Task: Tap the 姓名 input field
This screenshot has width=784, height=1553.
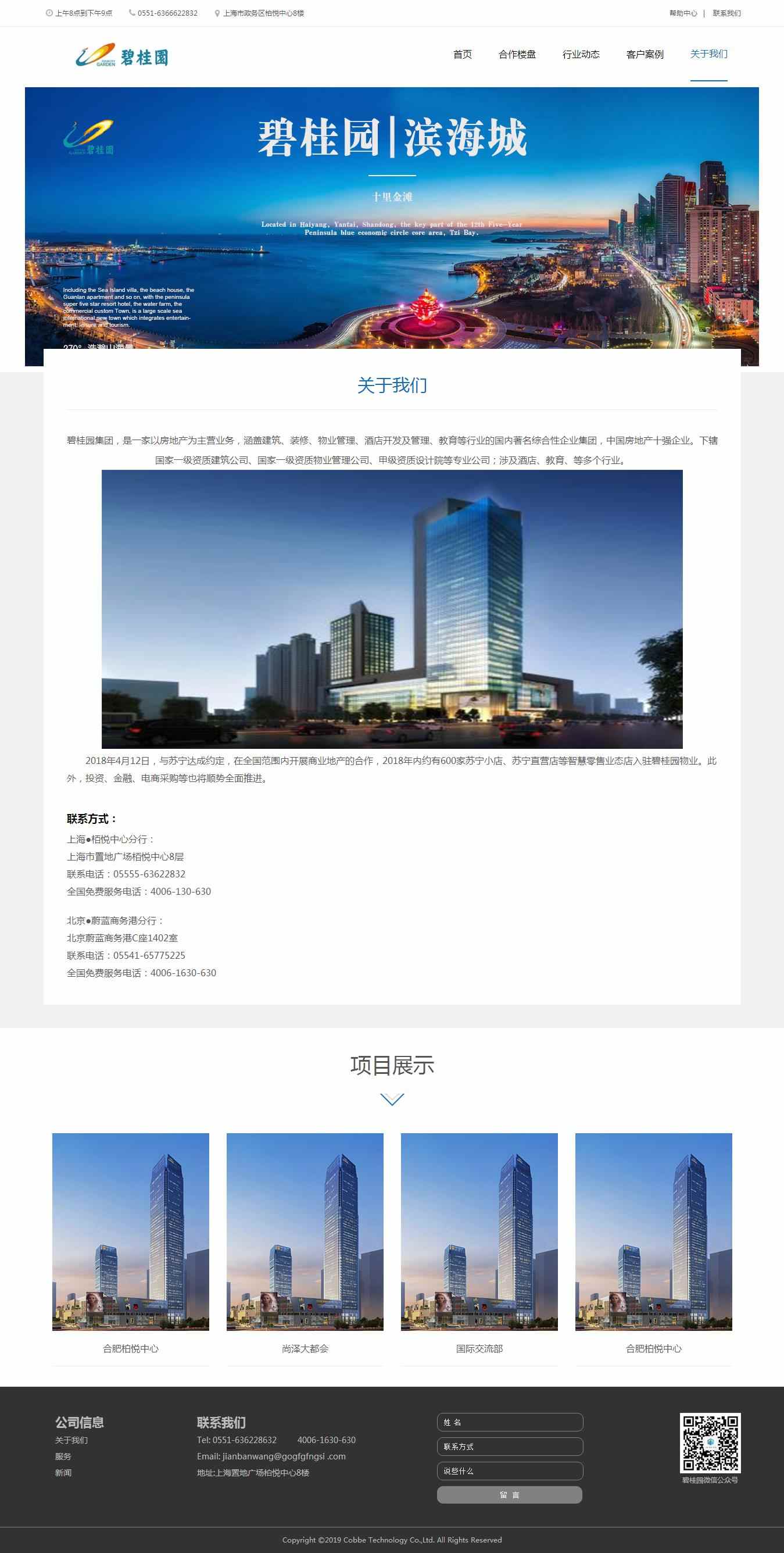Action: tap(510, 1422)
